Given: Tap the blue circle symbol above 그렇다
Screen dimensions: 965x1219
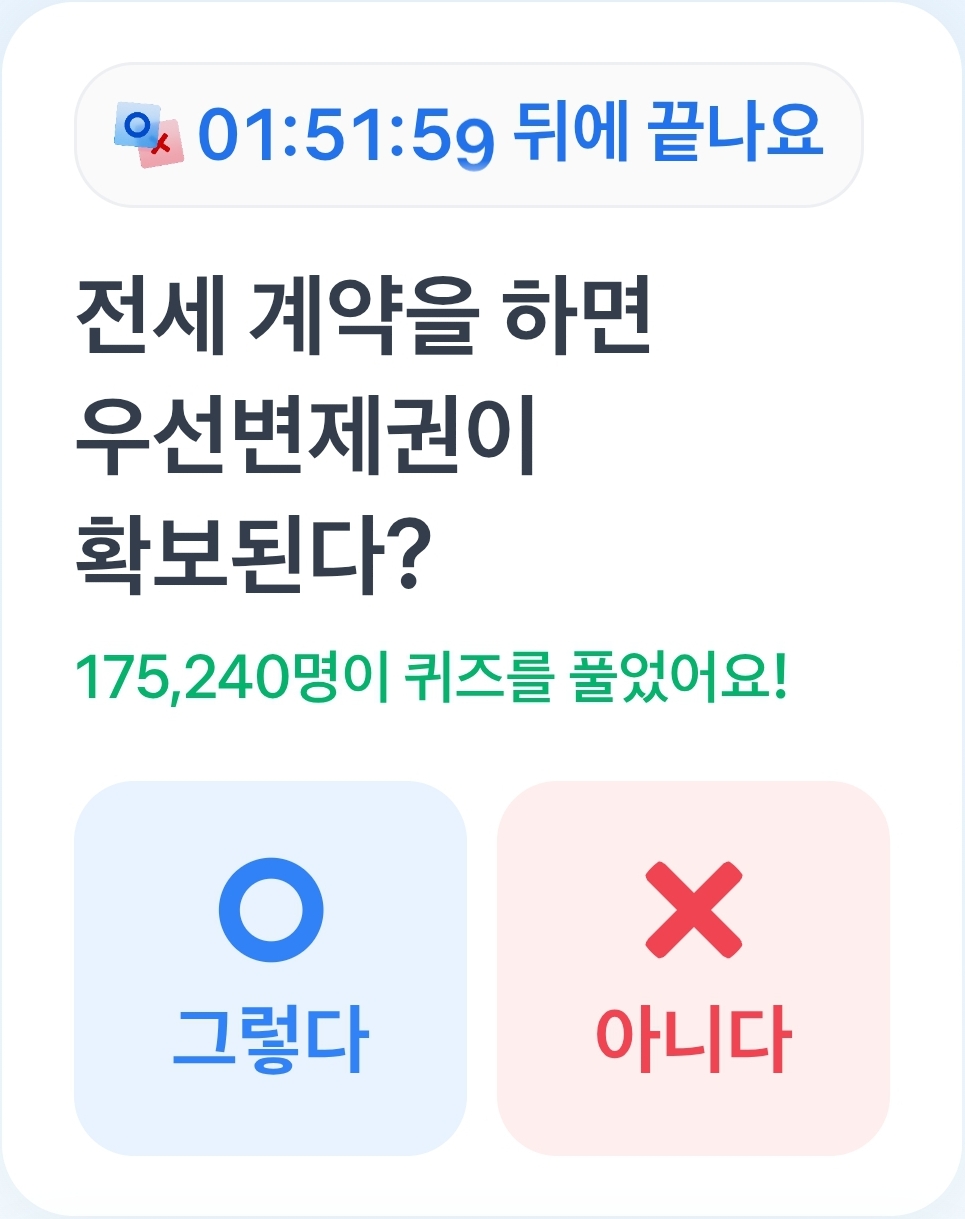Looking at the screenshot, I should coord(271,912).
